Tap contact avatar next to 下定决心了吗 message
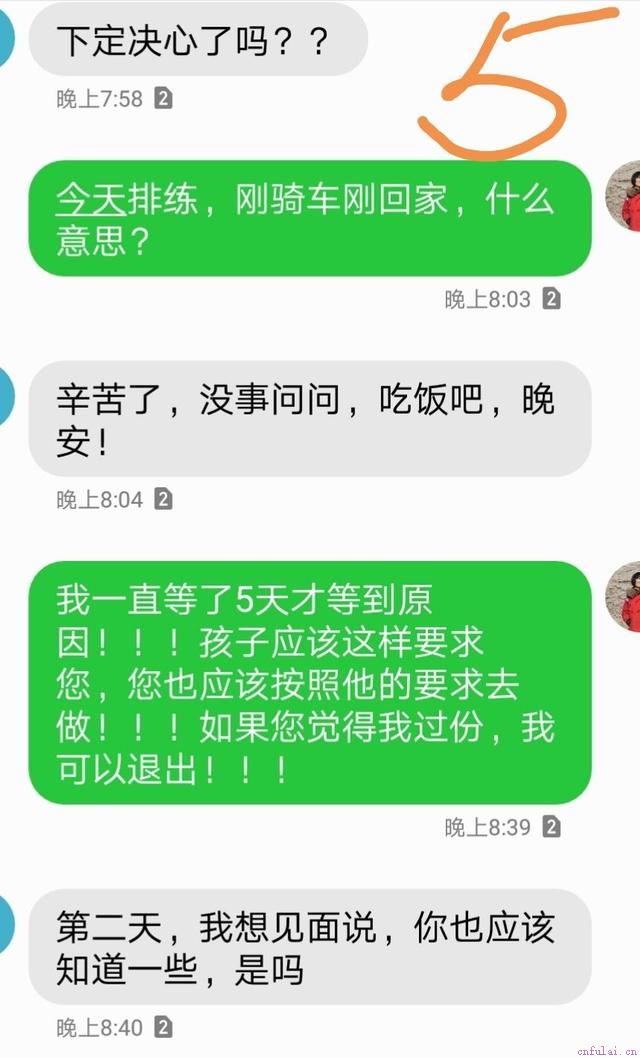 [x=5, y=40]
